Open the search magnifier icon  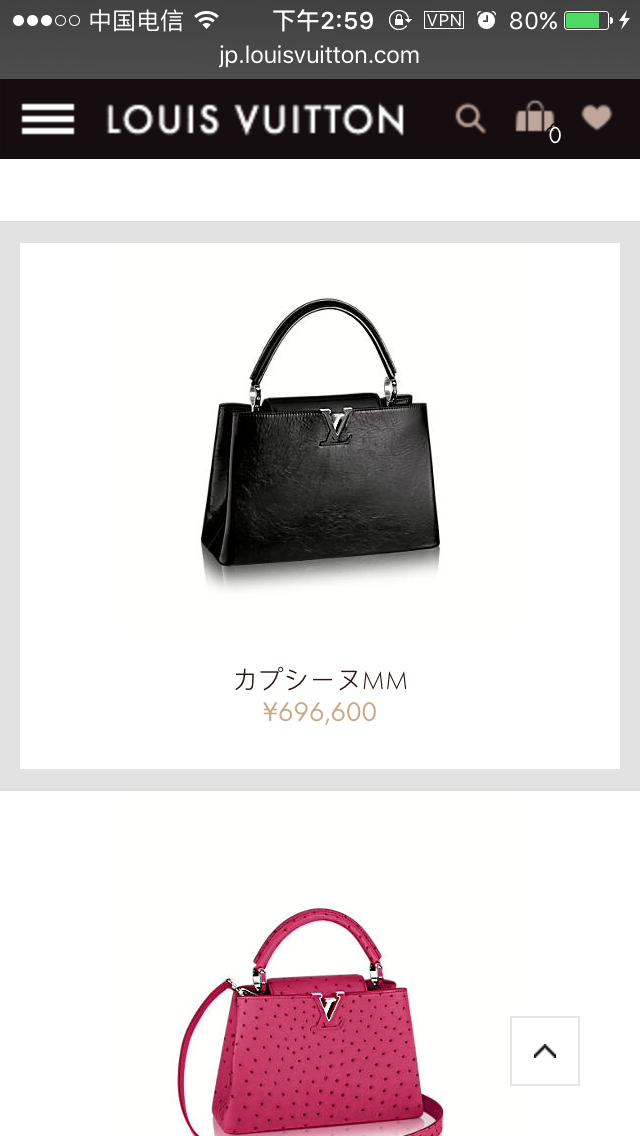(470, 119)
